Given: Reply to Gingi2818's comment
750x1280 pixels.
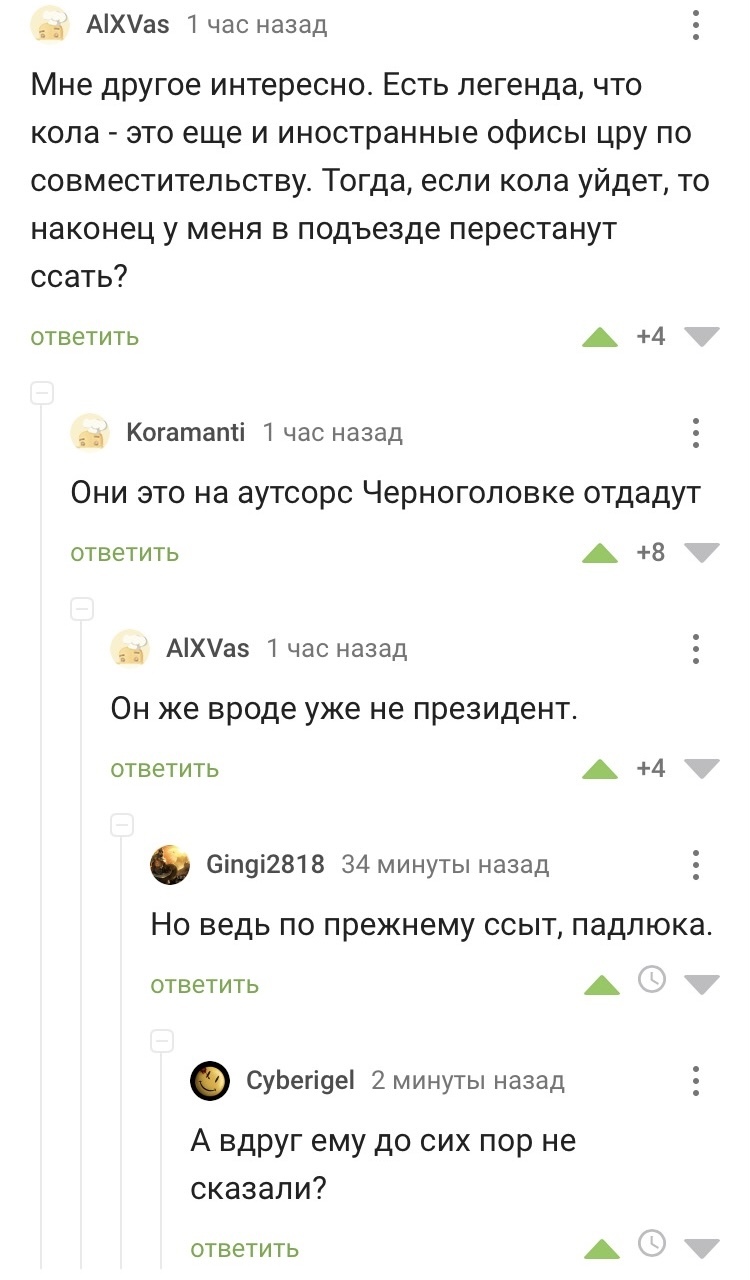Looking at the screenshot, I should 204,985.
